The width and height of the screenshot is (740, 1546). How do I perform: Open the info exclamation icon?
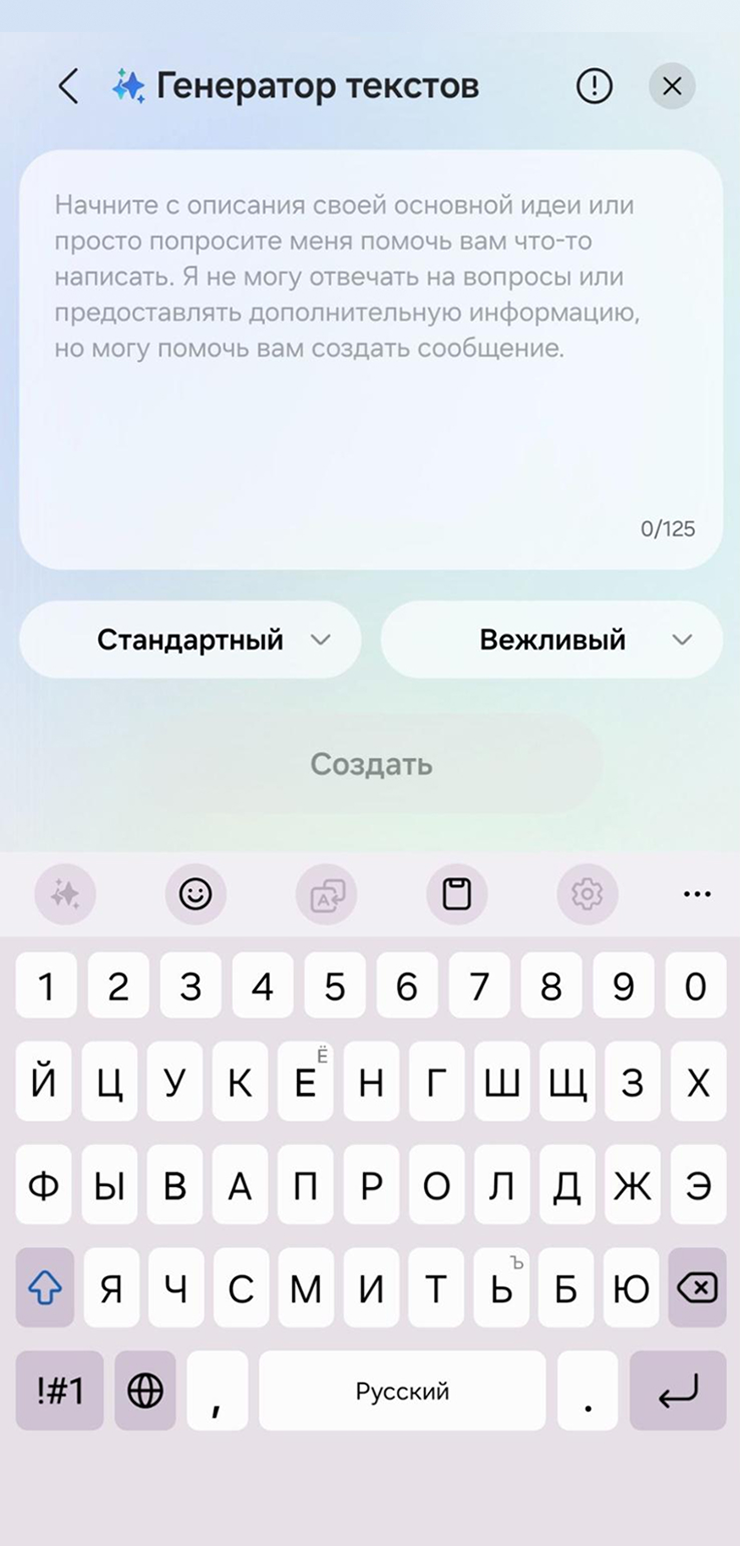pyautogui.click(x=594, y=87)
